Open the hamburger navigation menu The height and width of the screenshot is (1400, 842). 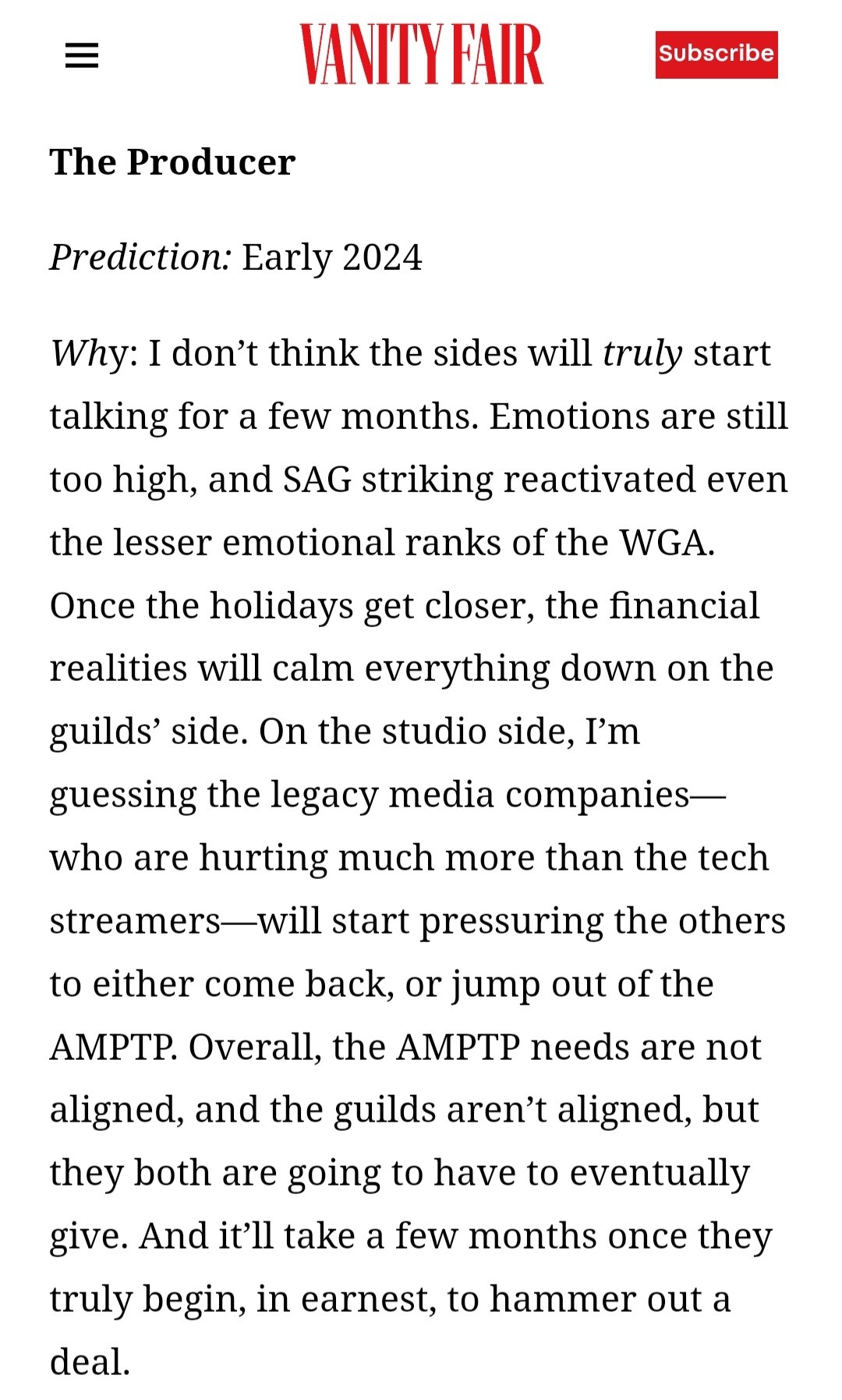coord(82,55)
